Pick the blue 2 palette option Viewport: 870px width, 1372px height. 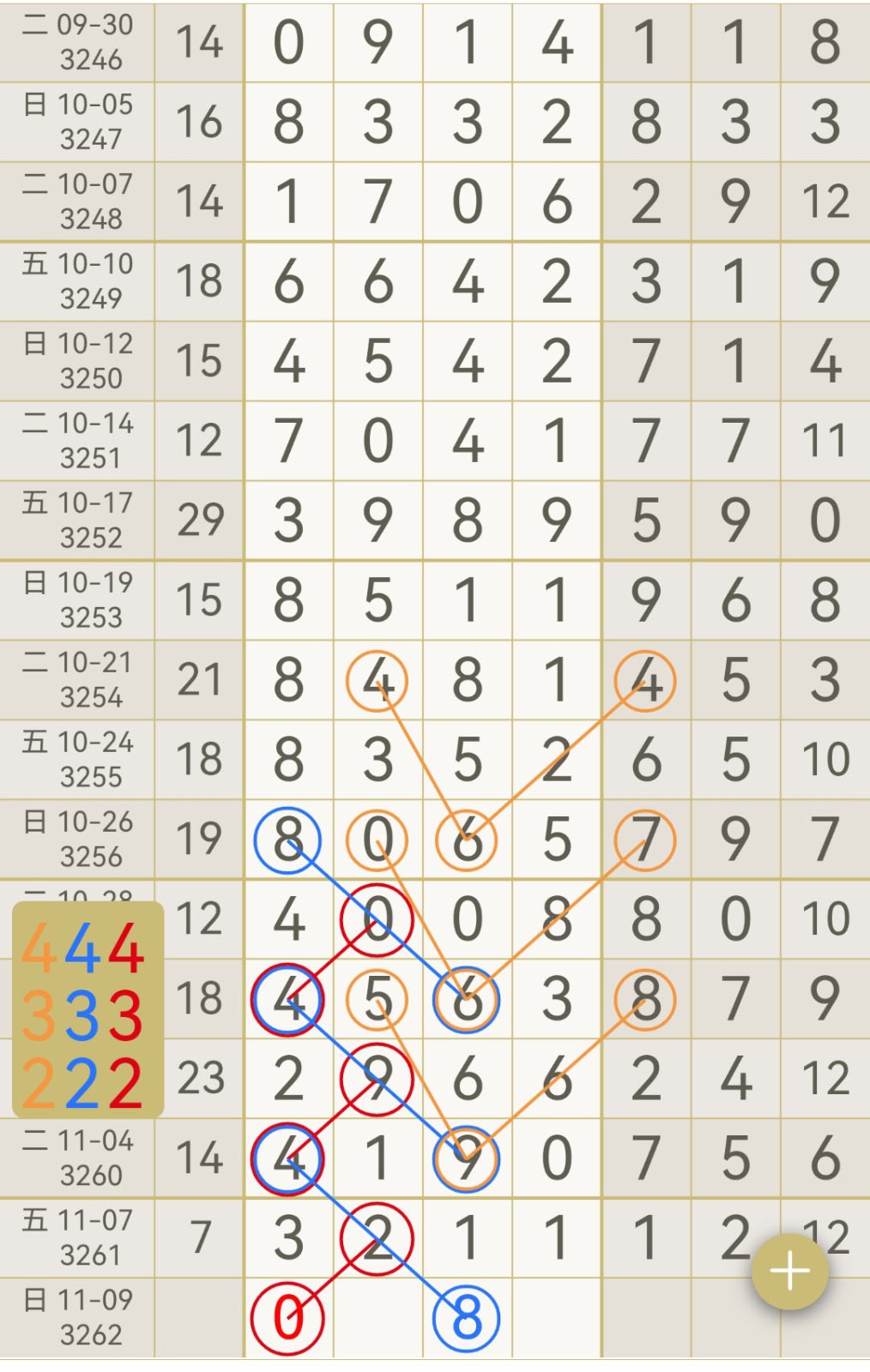pyautogui.click(x=83, y=1083)
